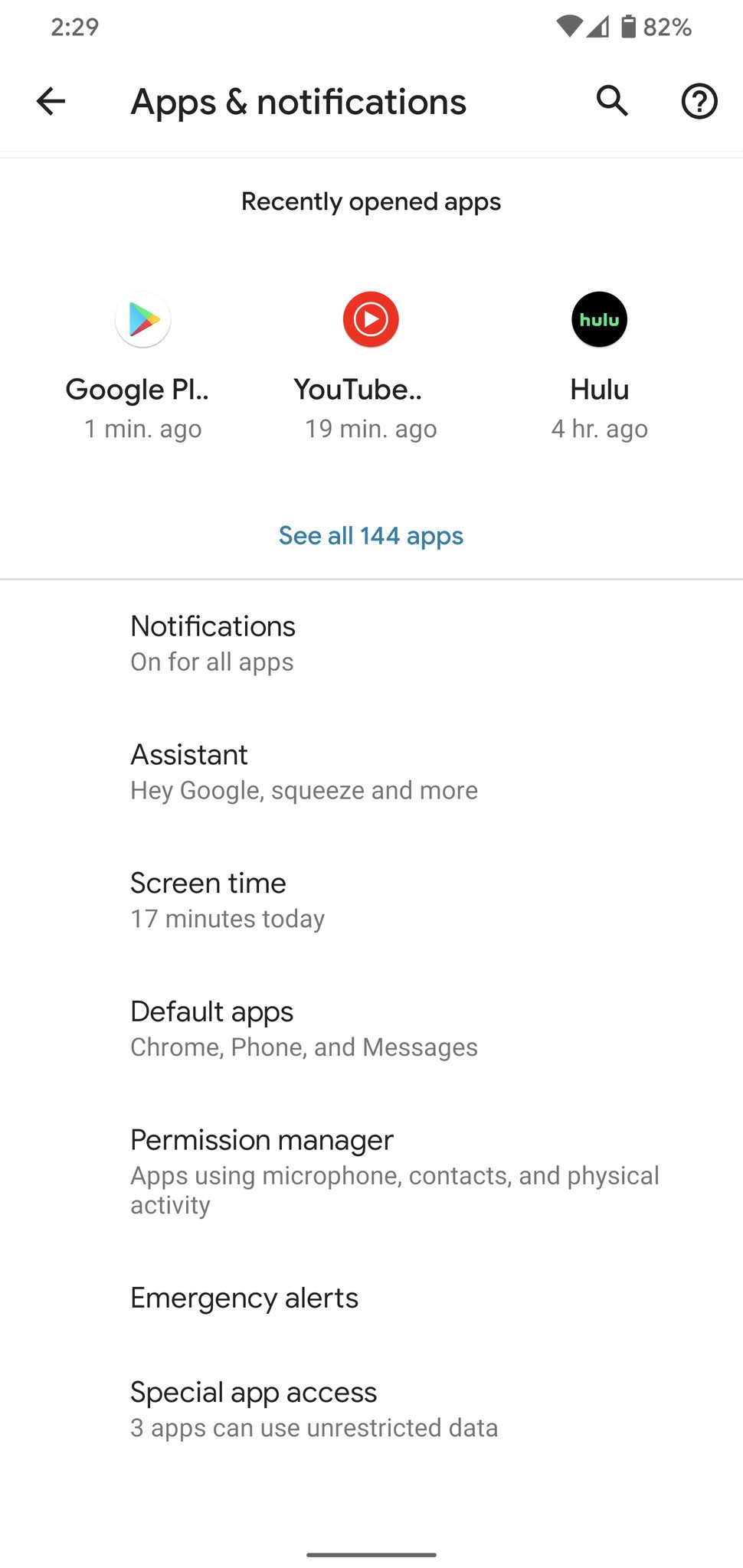743x1568 pixels.
Task: Open YouTube Music app info
Action: [x=371, y=366]
